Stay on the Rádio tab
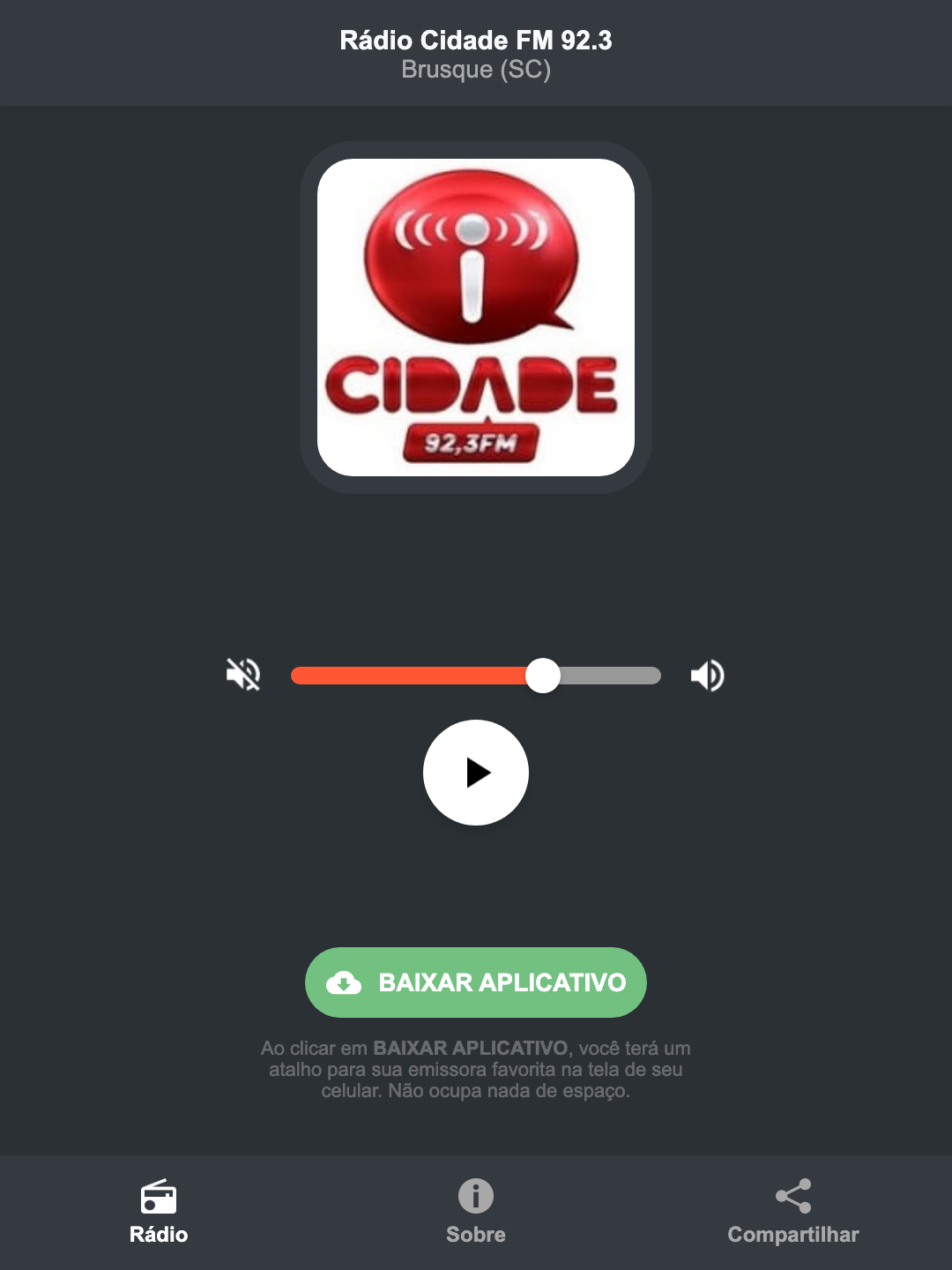The height and width of the screenshot is (1270, 952). (159, 1213)
